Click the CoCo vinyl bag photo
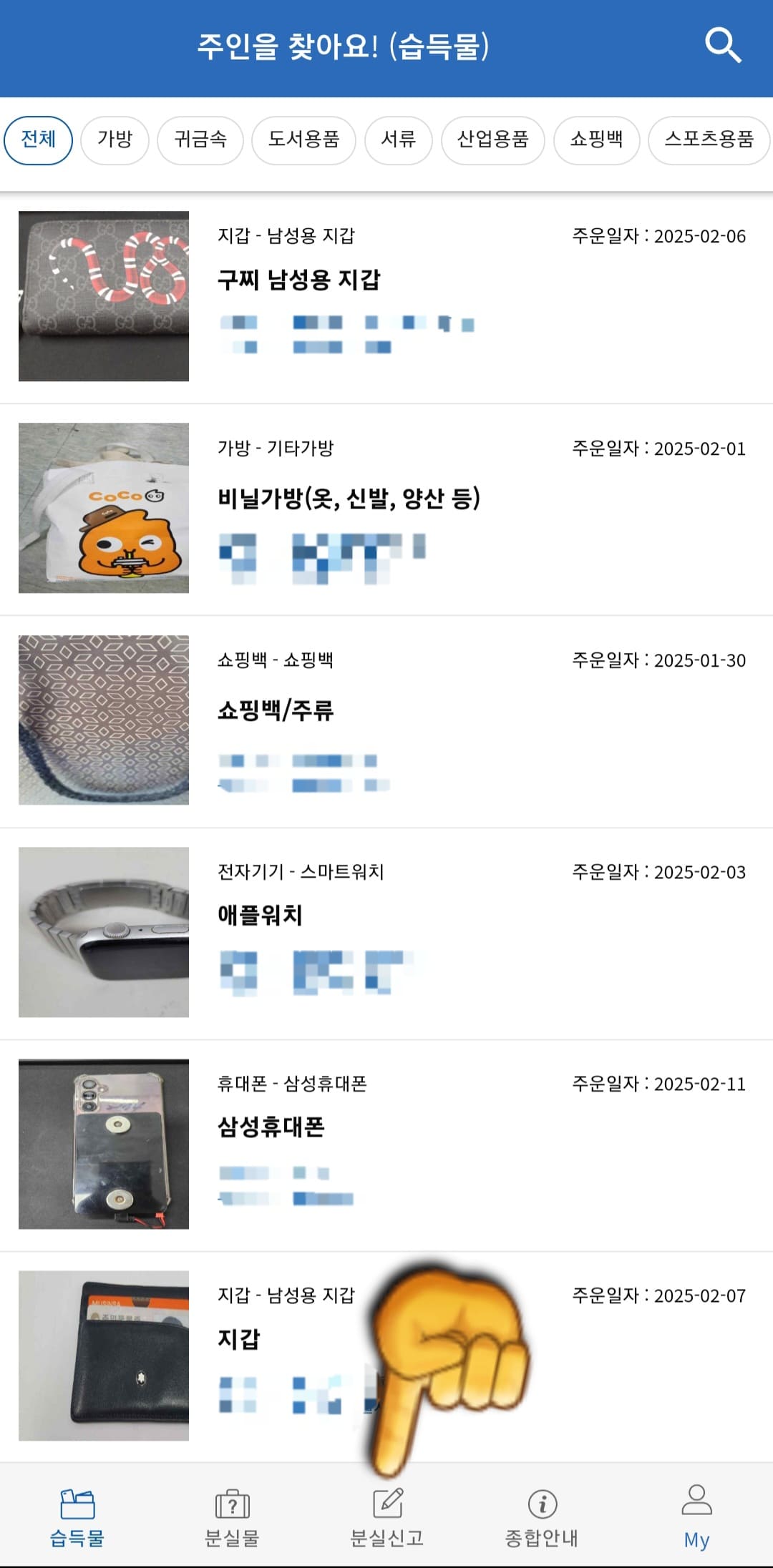 click(104, 509)
